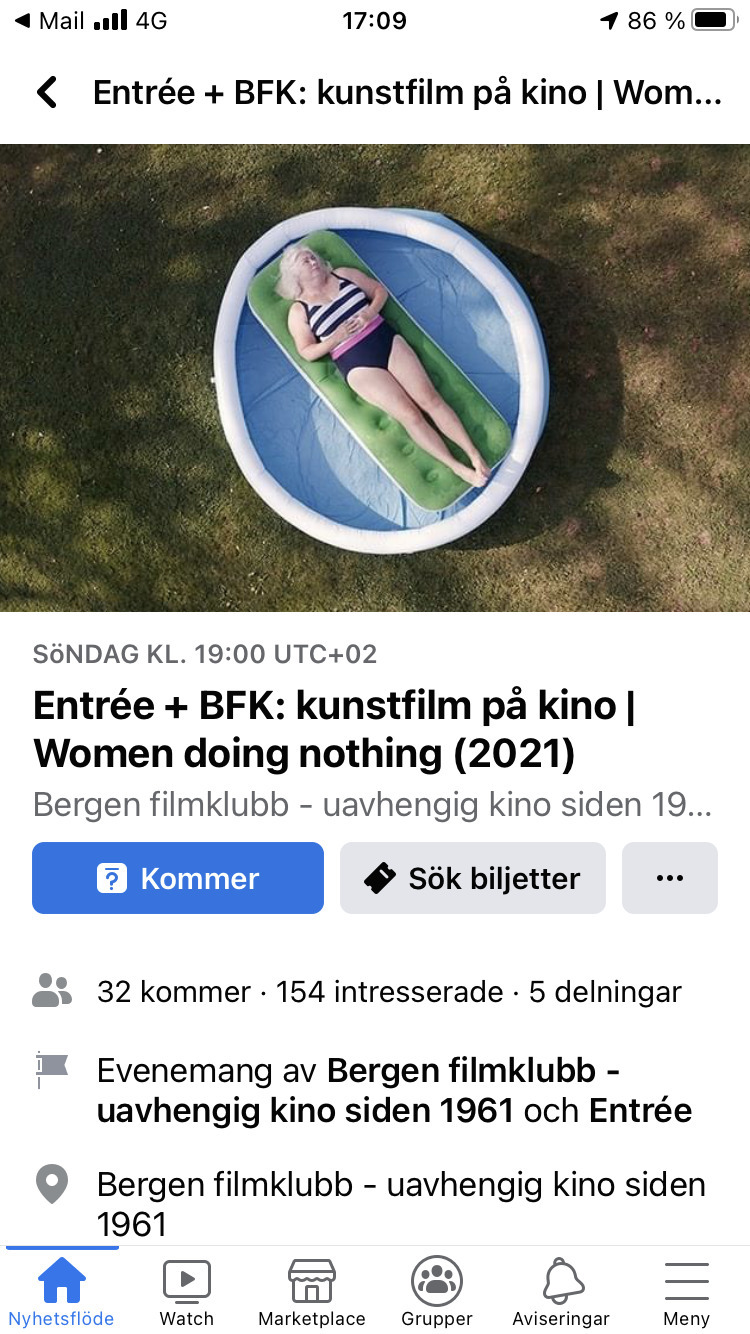View the 32 kommer attendee list
Viewport: 750px width, 1334px height.
174,992
